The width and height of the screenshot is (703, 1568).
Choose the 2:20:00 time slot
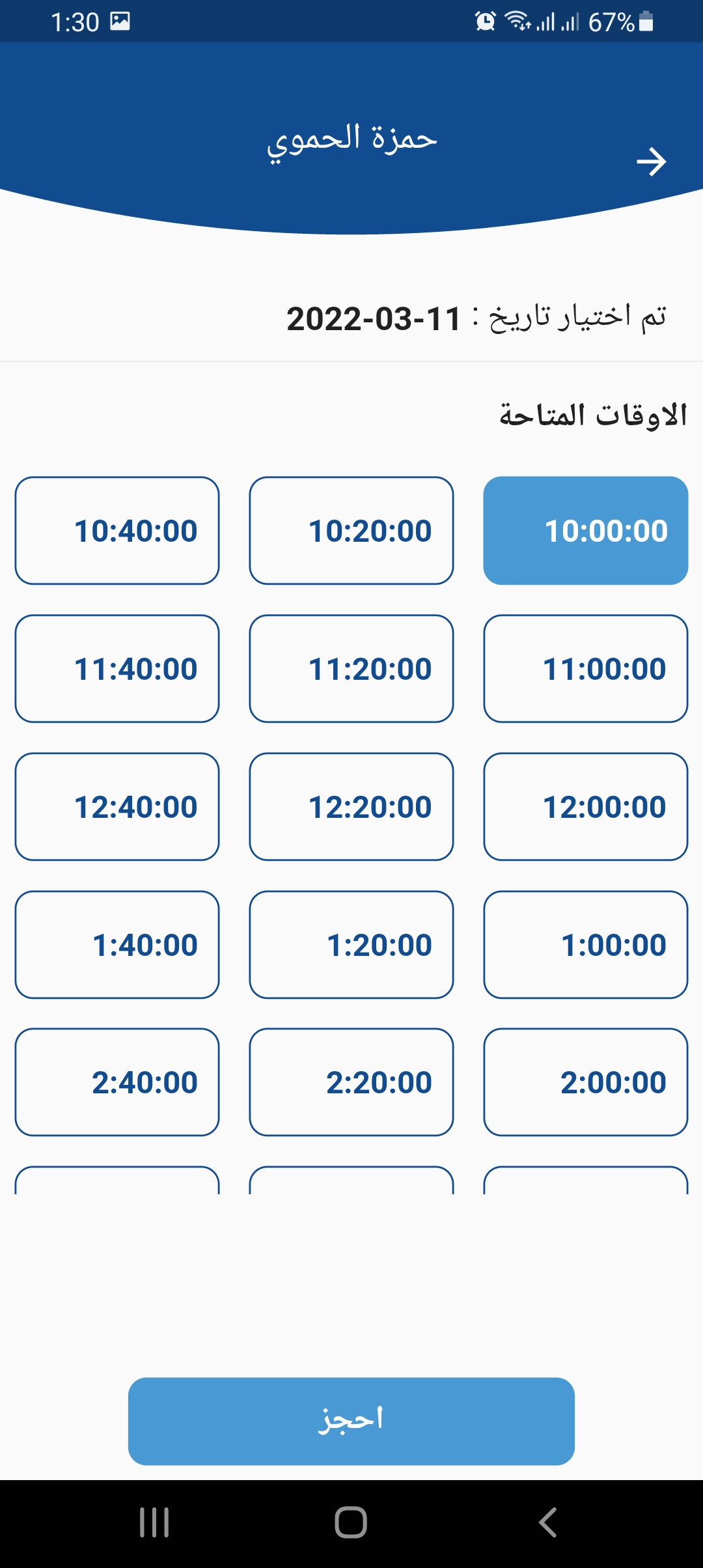tap(351, 1082)
